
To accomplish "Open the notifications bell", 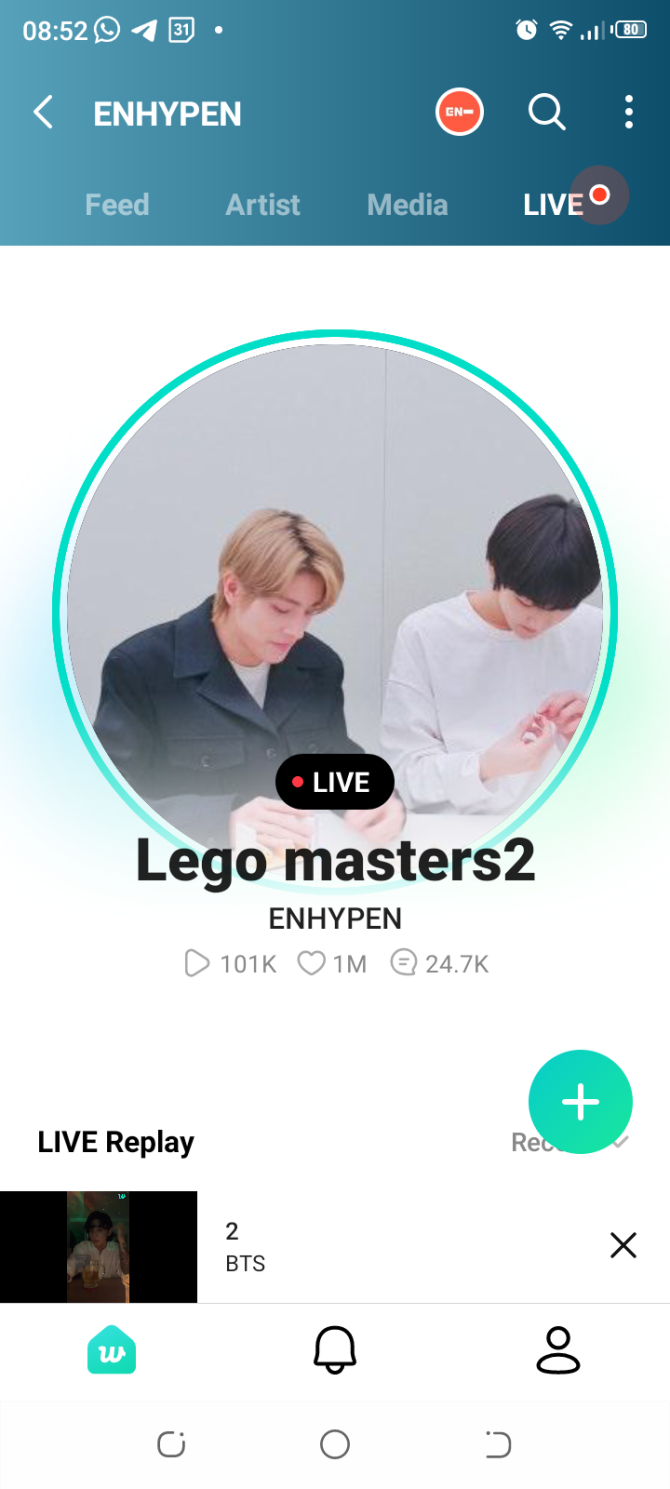I will (x=335, y=1352).
